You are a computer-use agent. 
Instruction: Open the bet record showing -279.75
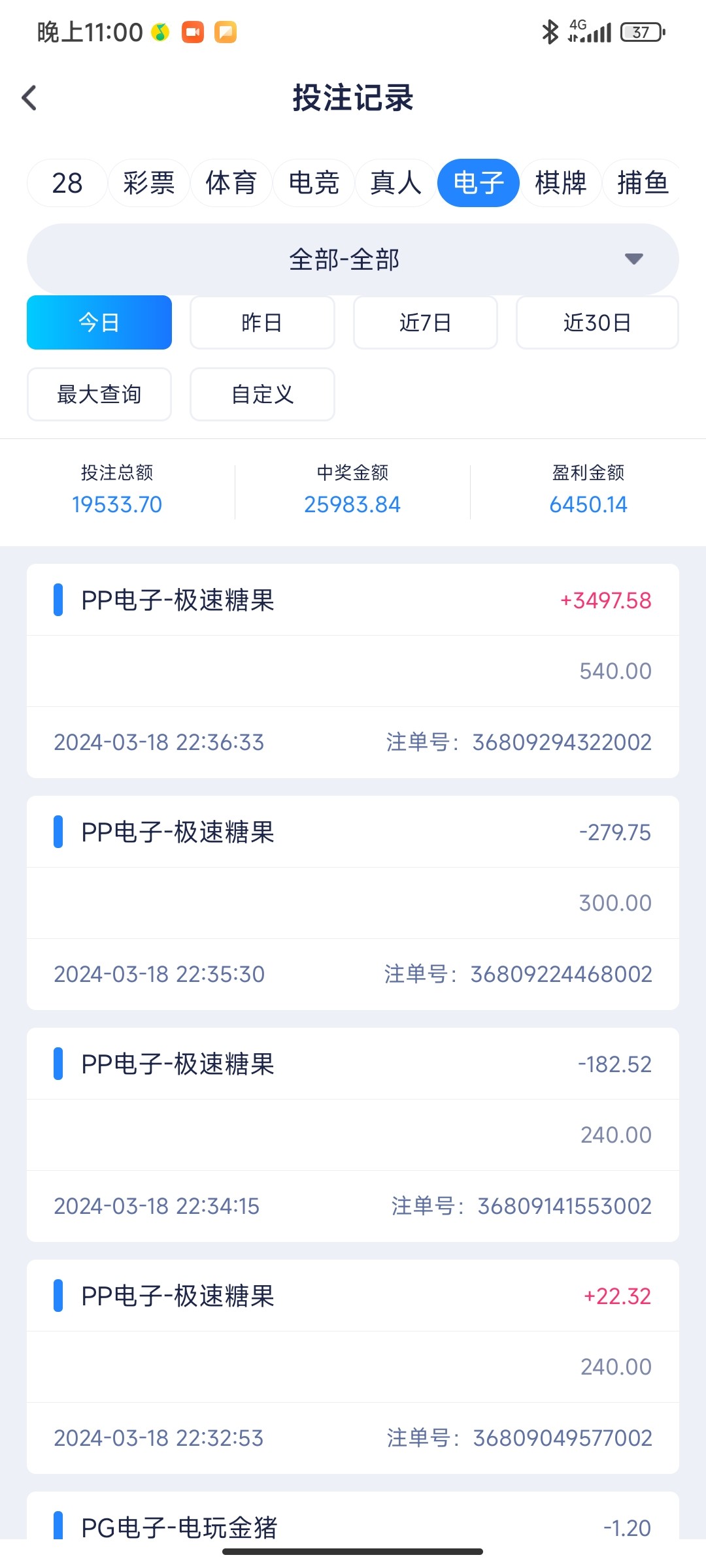click(352, 902)
